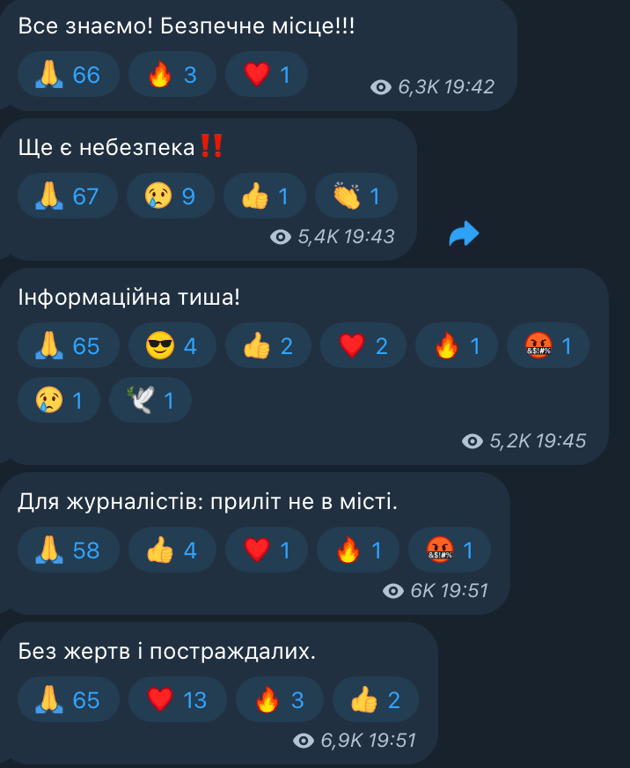Tap praying hands reaction on 'Інформаційна тиша'
Screen dimensions: 630x768
[x=68, y=346]
